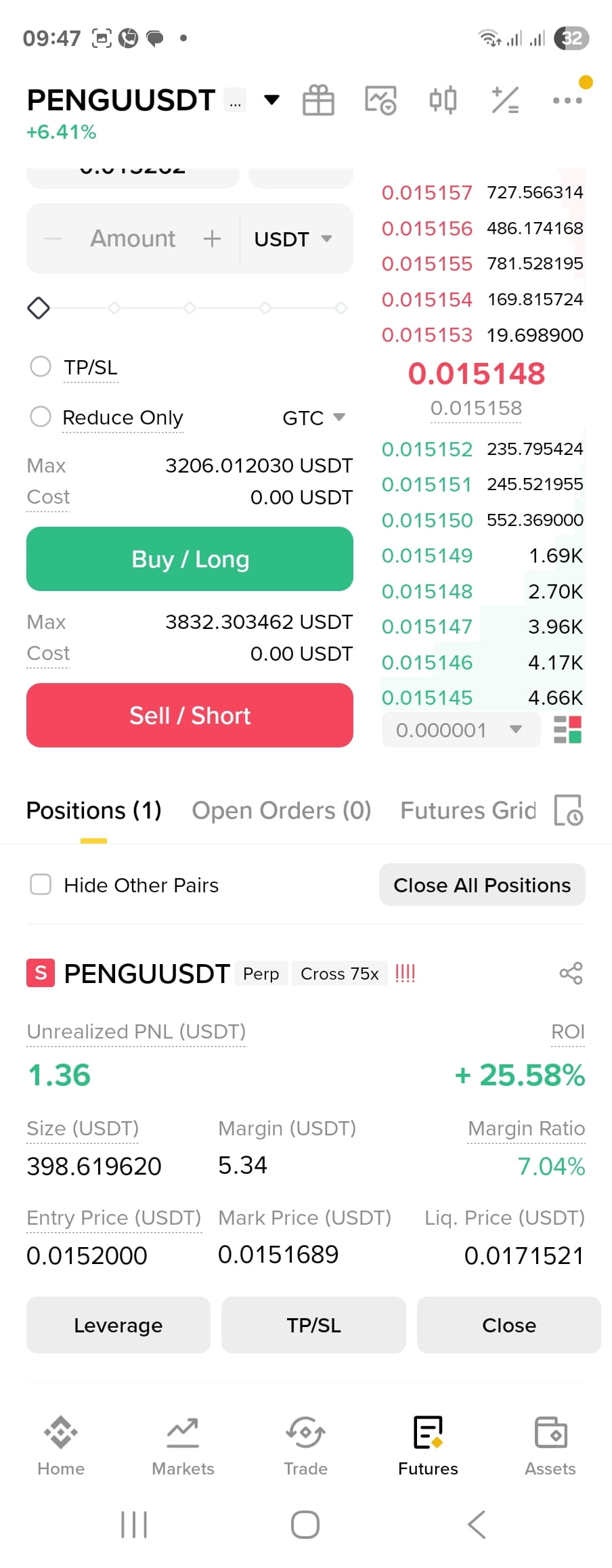
Task: Share the PENGUUSDT position
Action: [571, 974]
